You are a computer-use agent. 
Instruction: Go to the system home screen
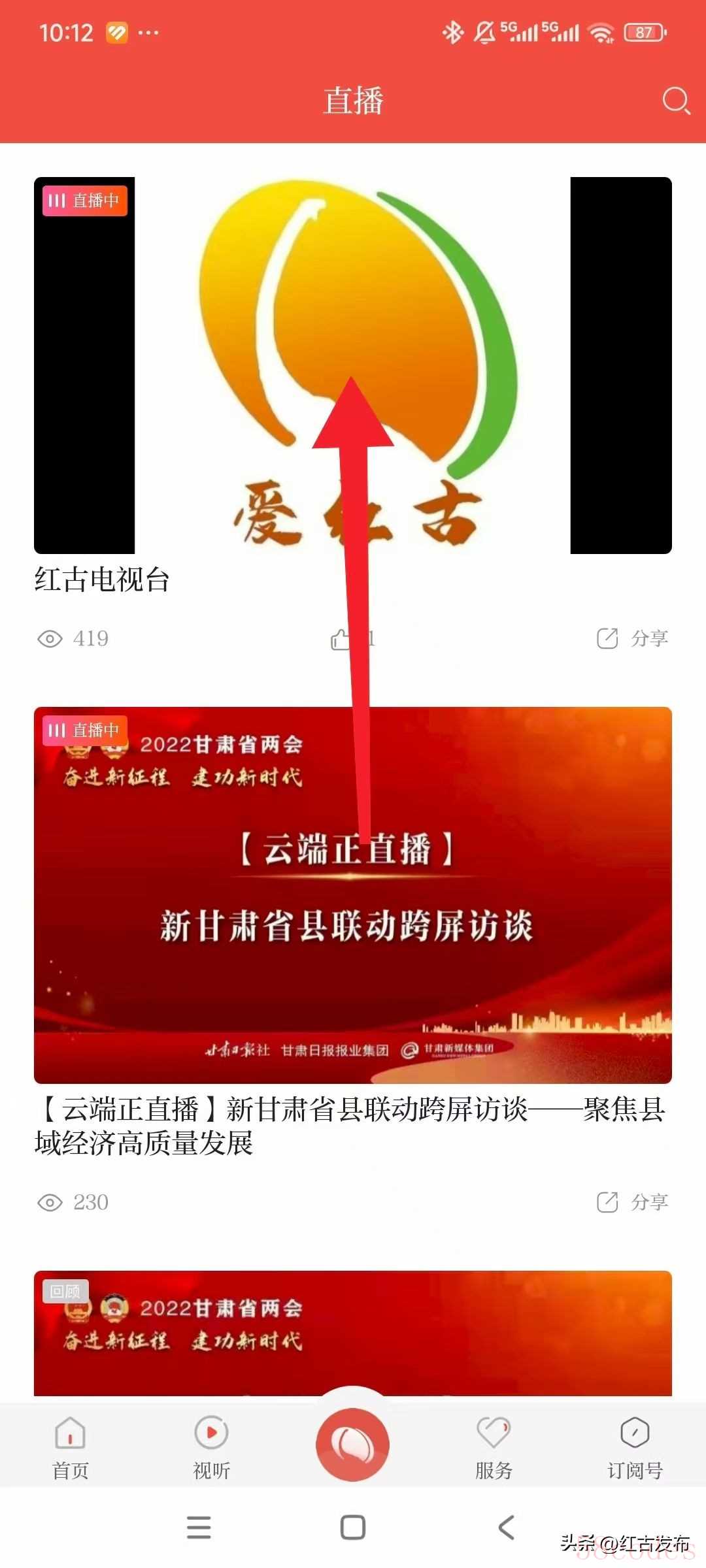point(353,1527)
